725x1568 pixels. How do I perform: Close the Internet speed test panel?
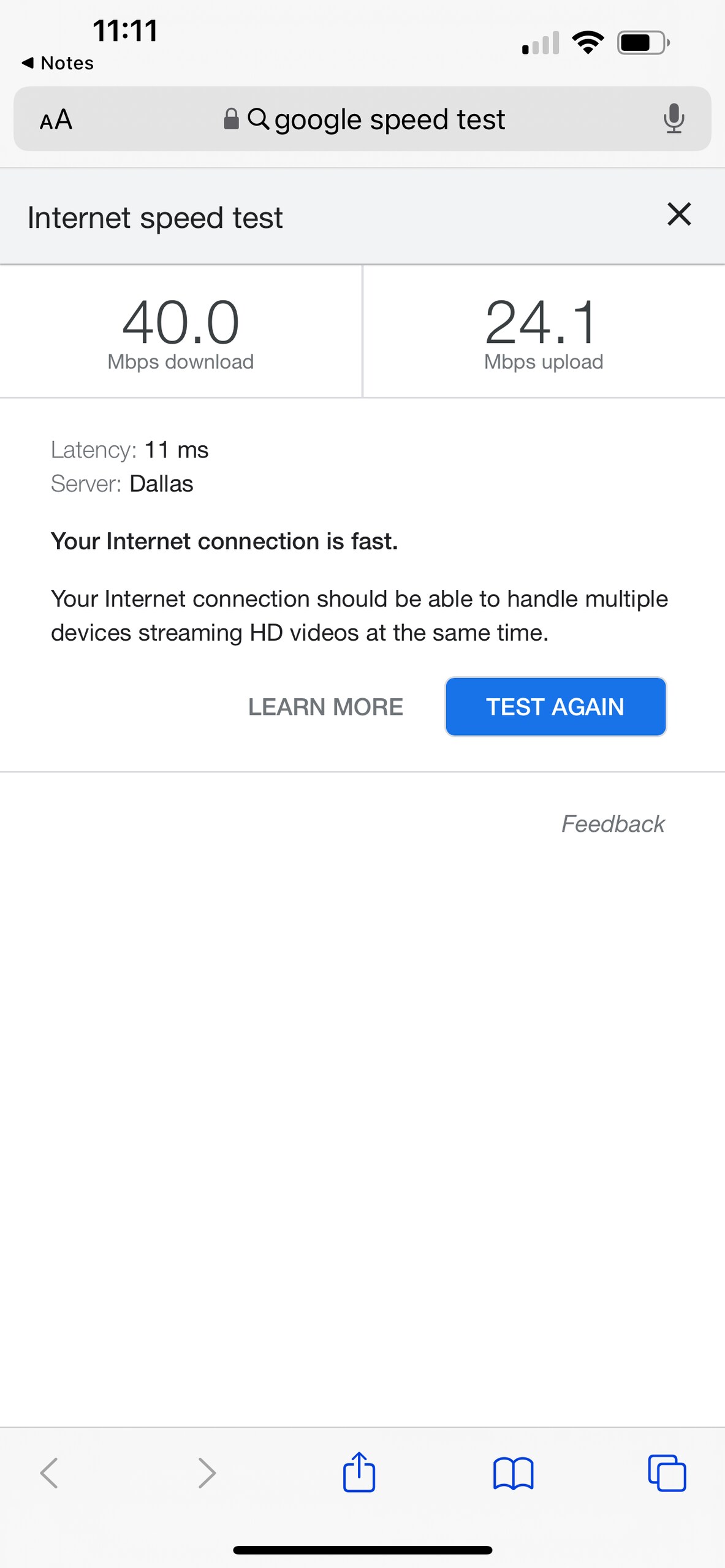[679, 214]
